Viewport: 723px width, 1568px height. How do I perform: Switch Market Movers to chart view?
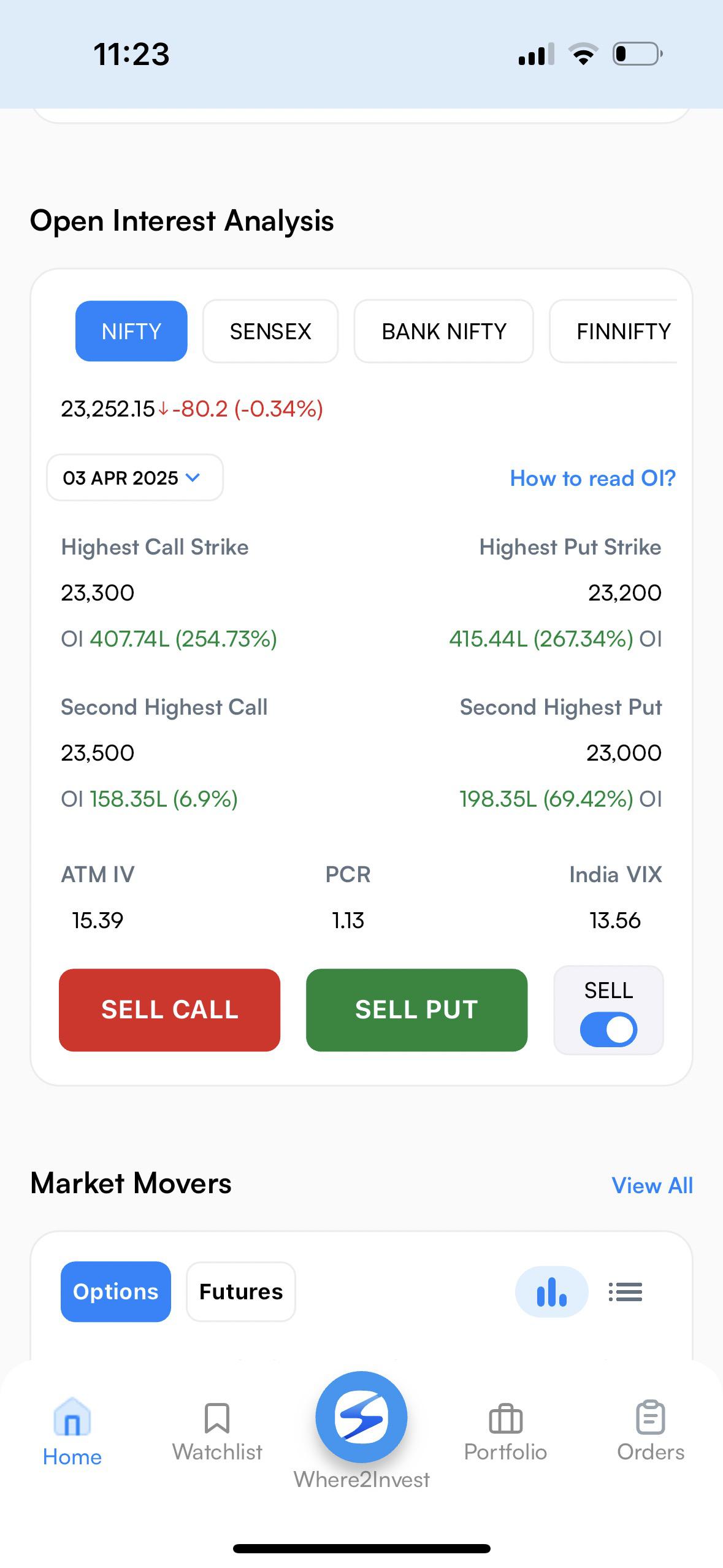[x=551, y=1292]
